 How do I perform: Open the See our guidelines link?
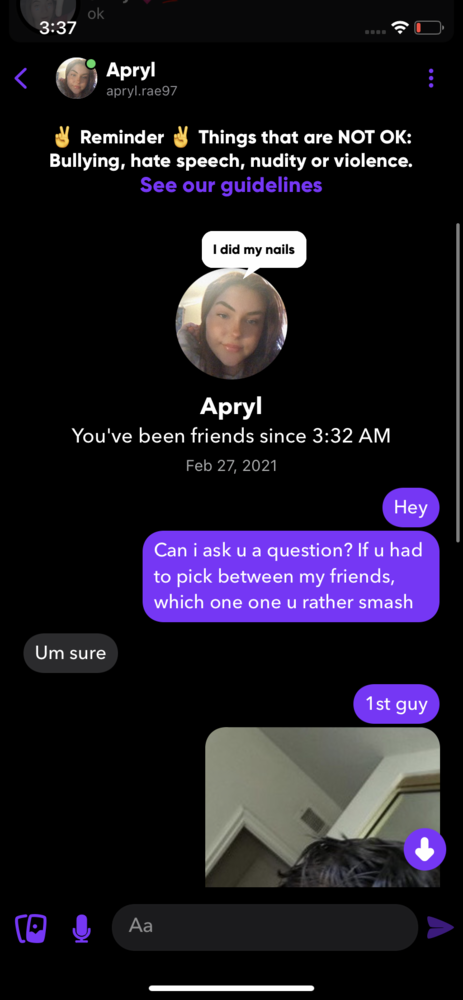click(231, 185)
